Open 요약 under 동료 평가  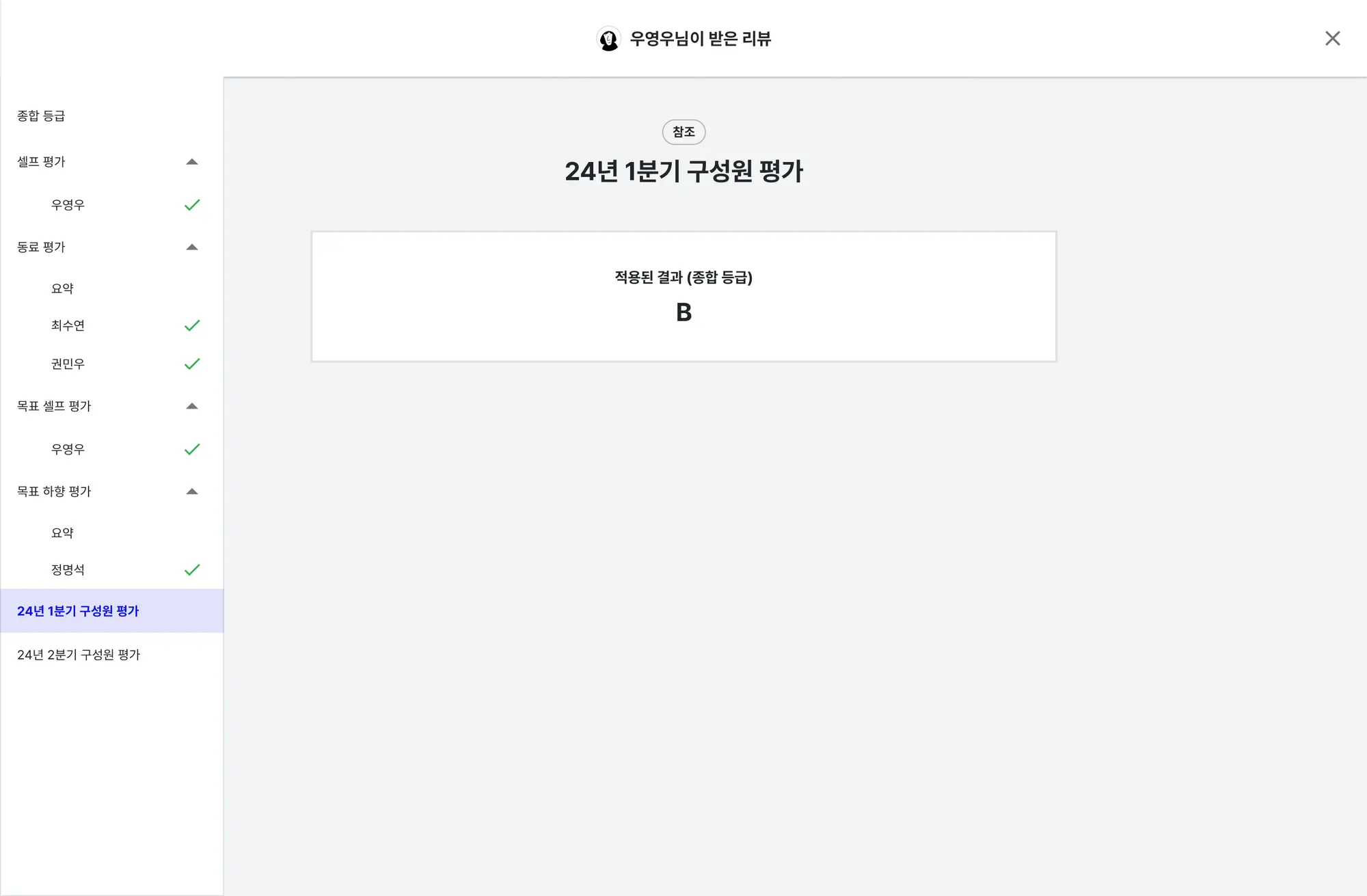point(62,288)
